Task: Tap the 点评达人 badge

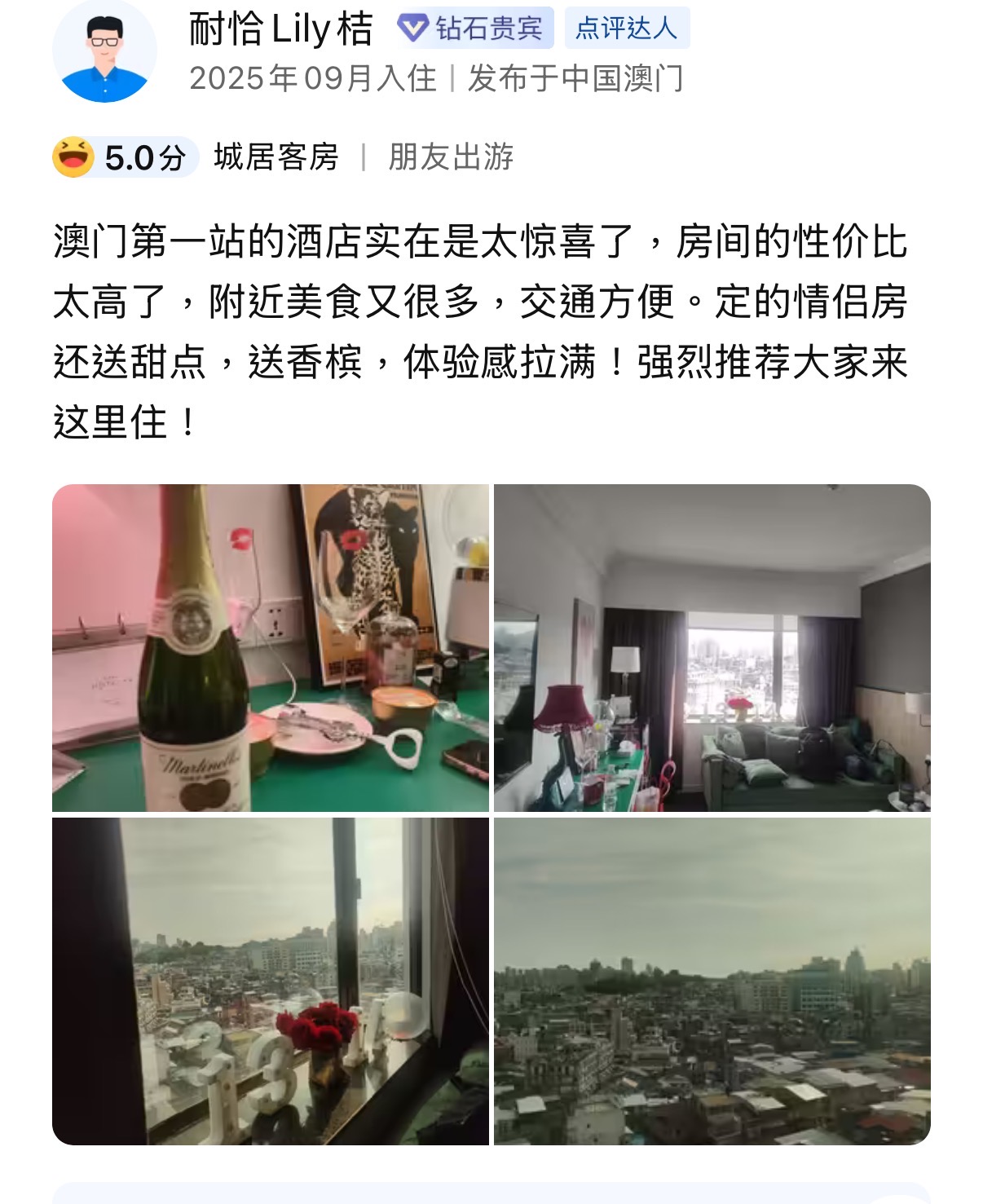Action: 626,29
